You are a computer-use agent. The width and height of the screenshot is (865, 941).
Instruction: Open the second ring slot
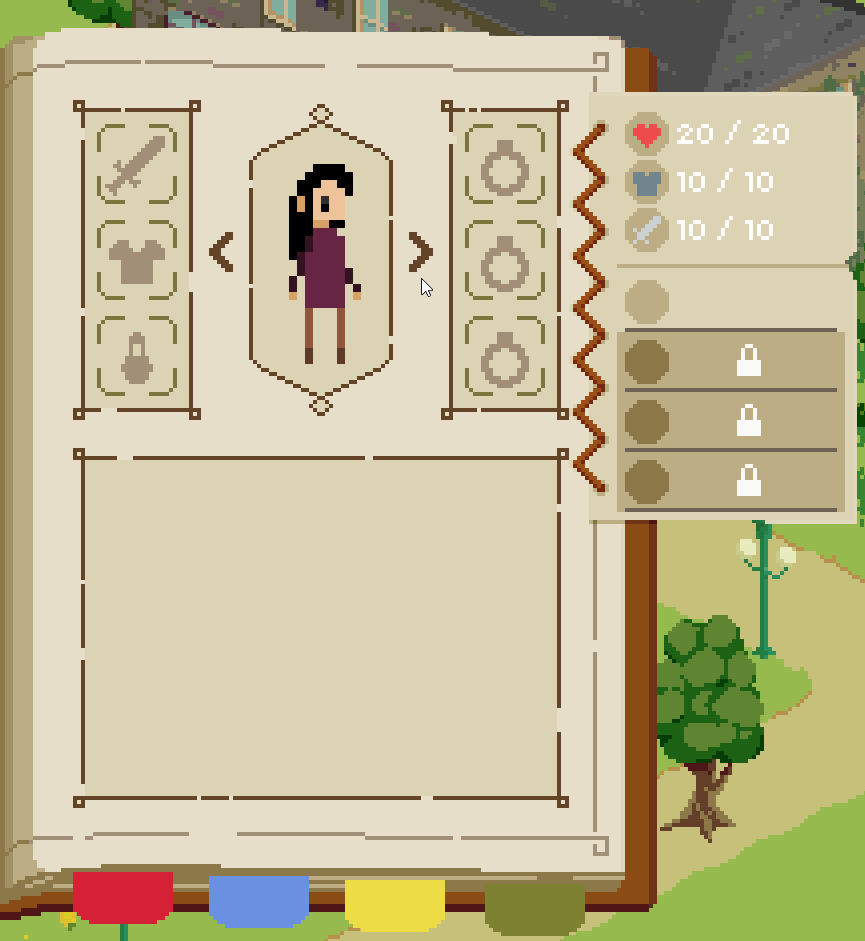pyautogui.click(x=505, y=261)
